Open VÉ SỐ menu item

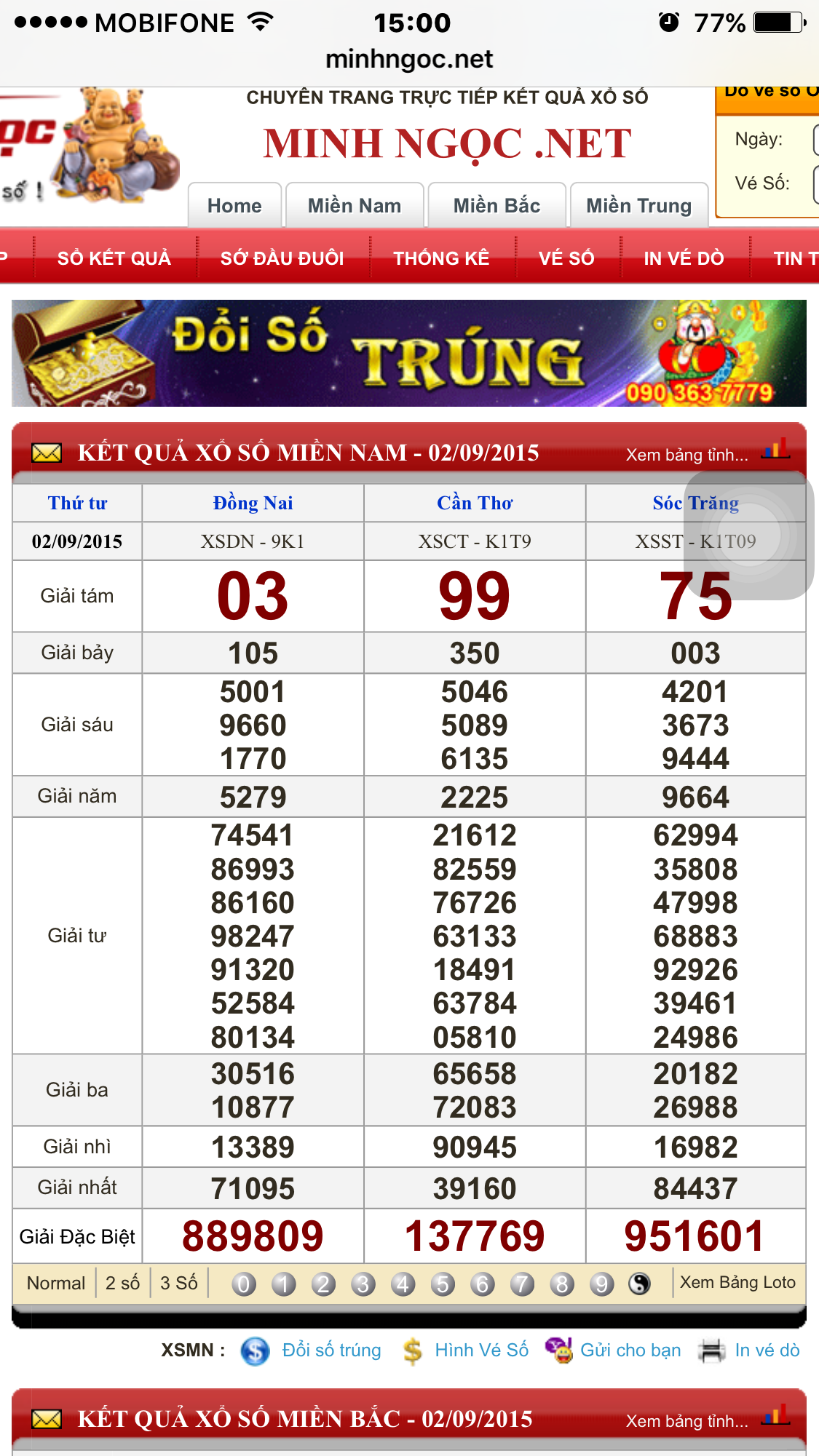pos(566,258)
